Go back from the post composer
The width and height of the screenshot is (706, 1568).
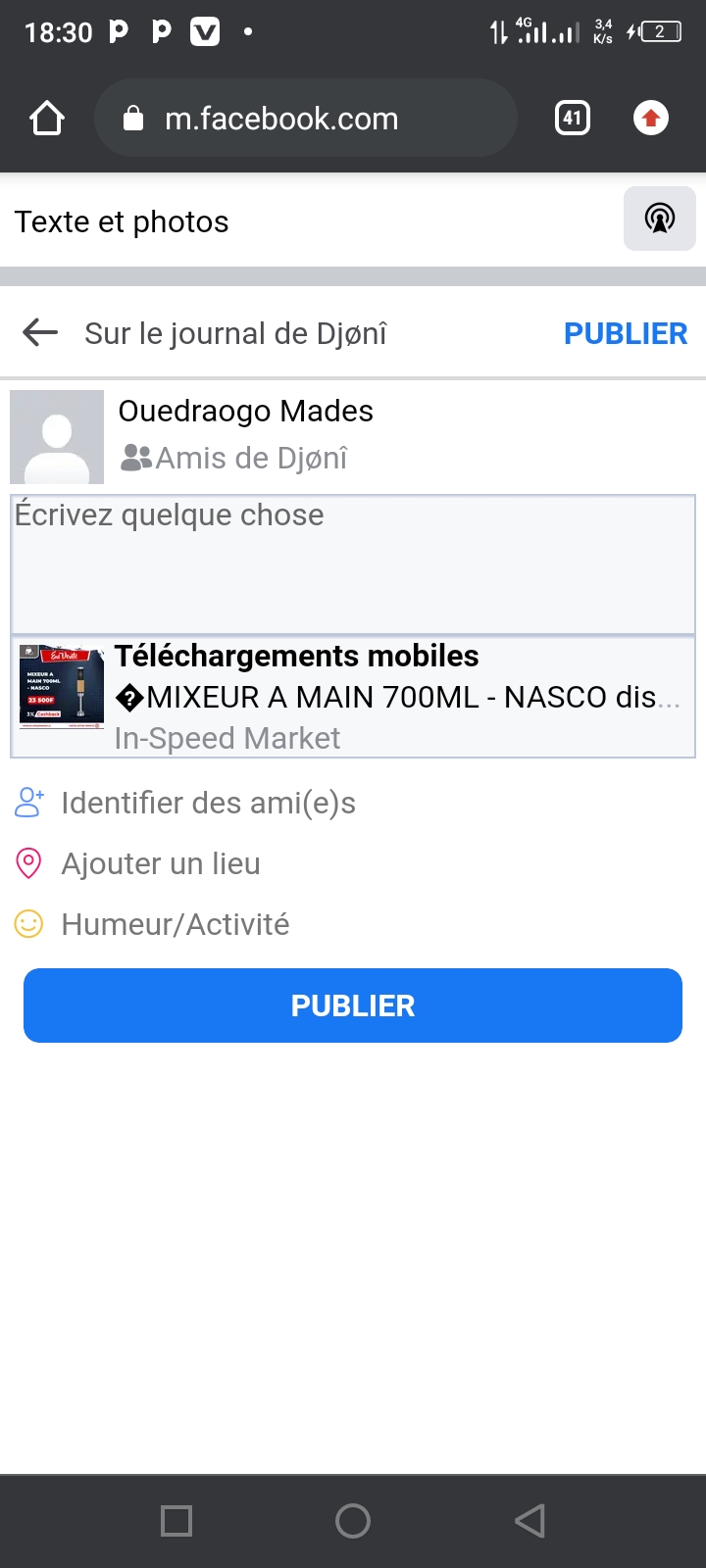tap(40, 333)
